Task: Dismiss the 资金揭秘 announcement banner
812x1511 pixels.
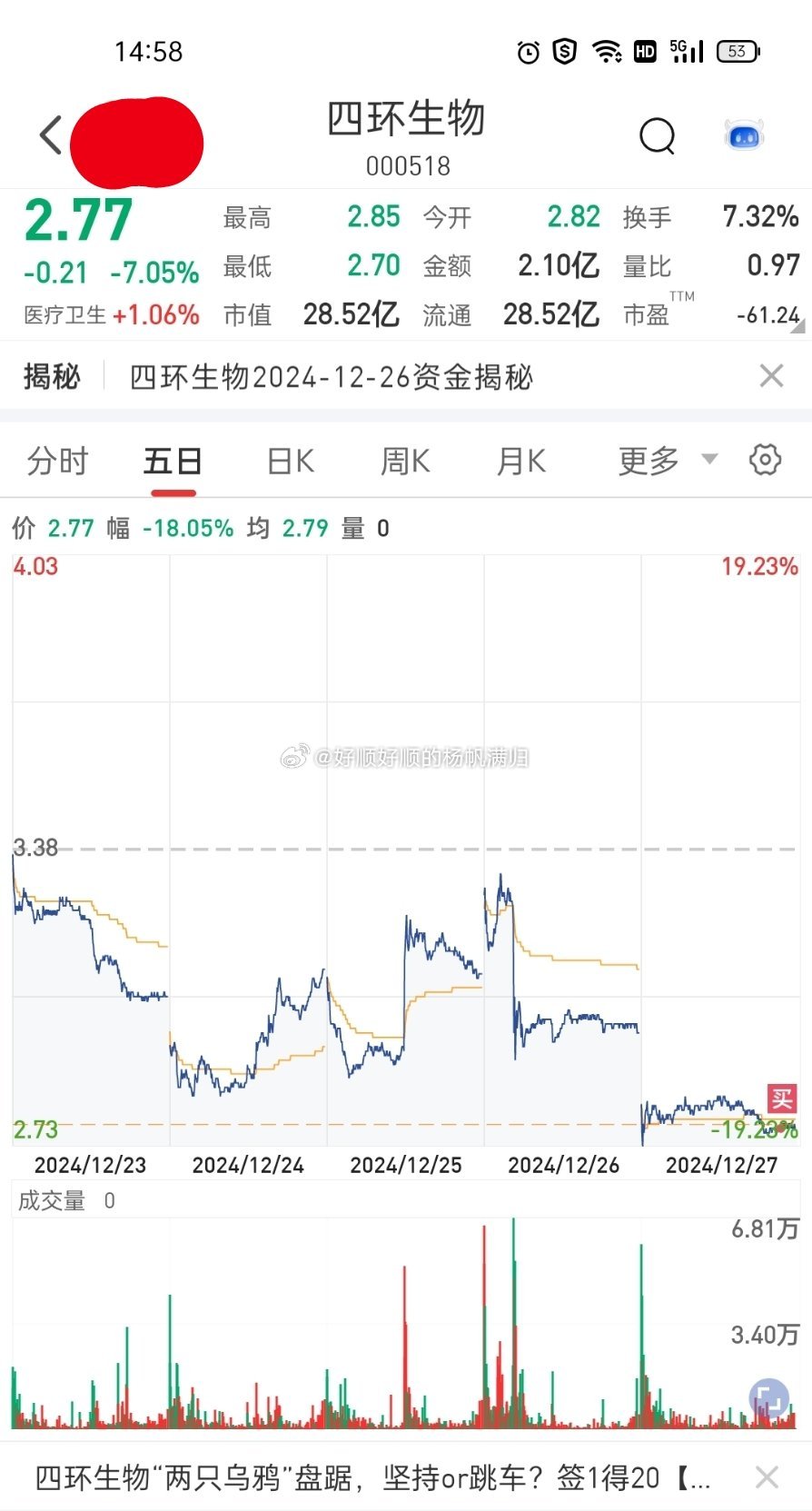Action: [x=771, y=375]
